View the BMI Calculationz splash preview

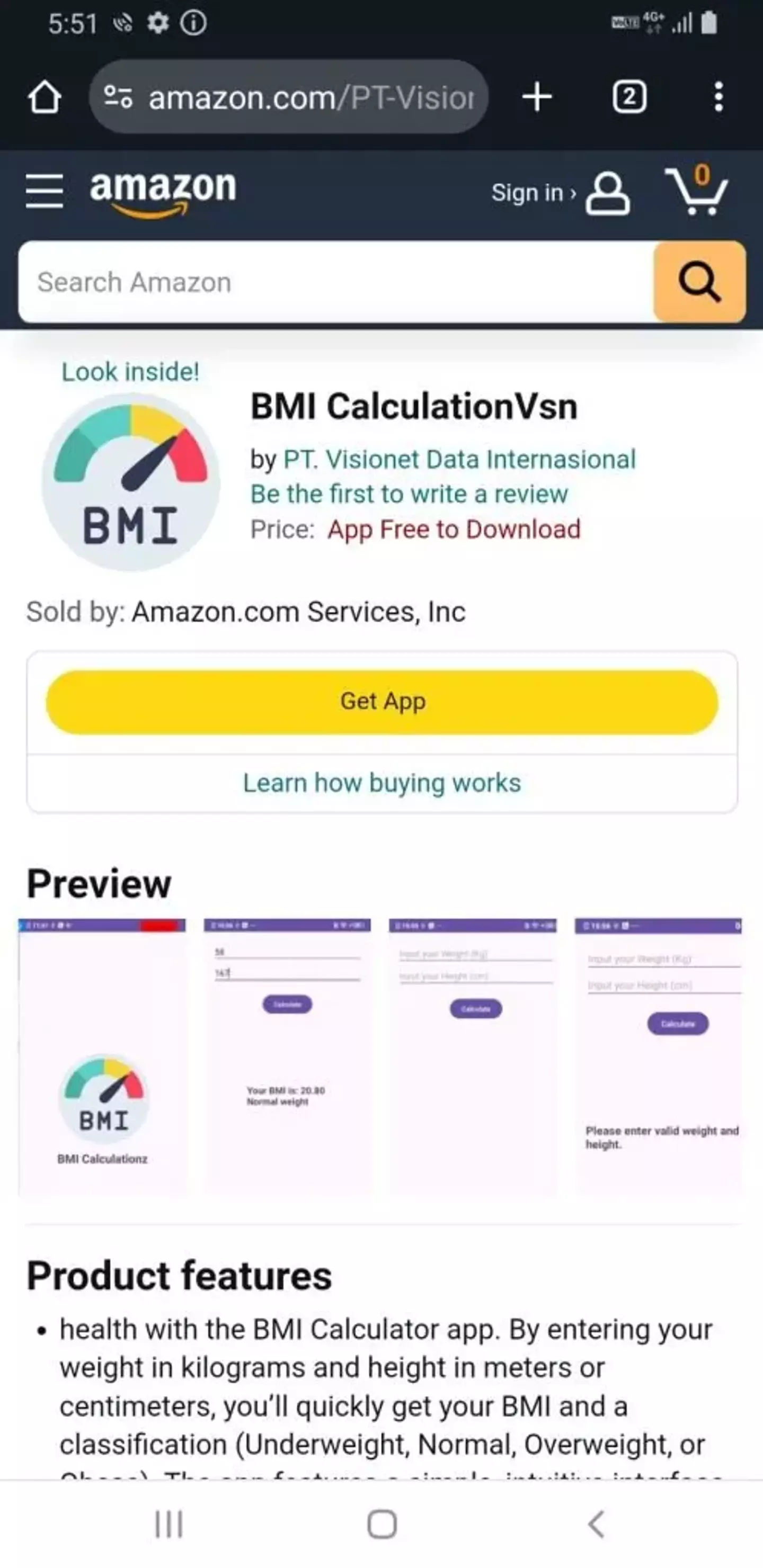click(x=102, y=1056)
